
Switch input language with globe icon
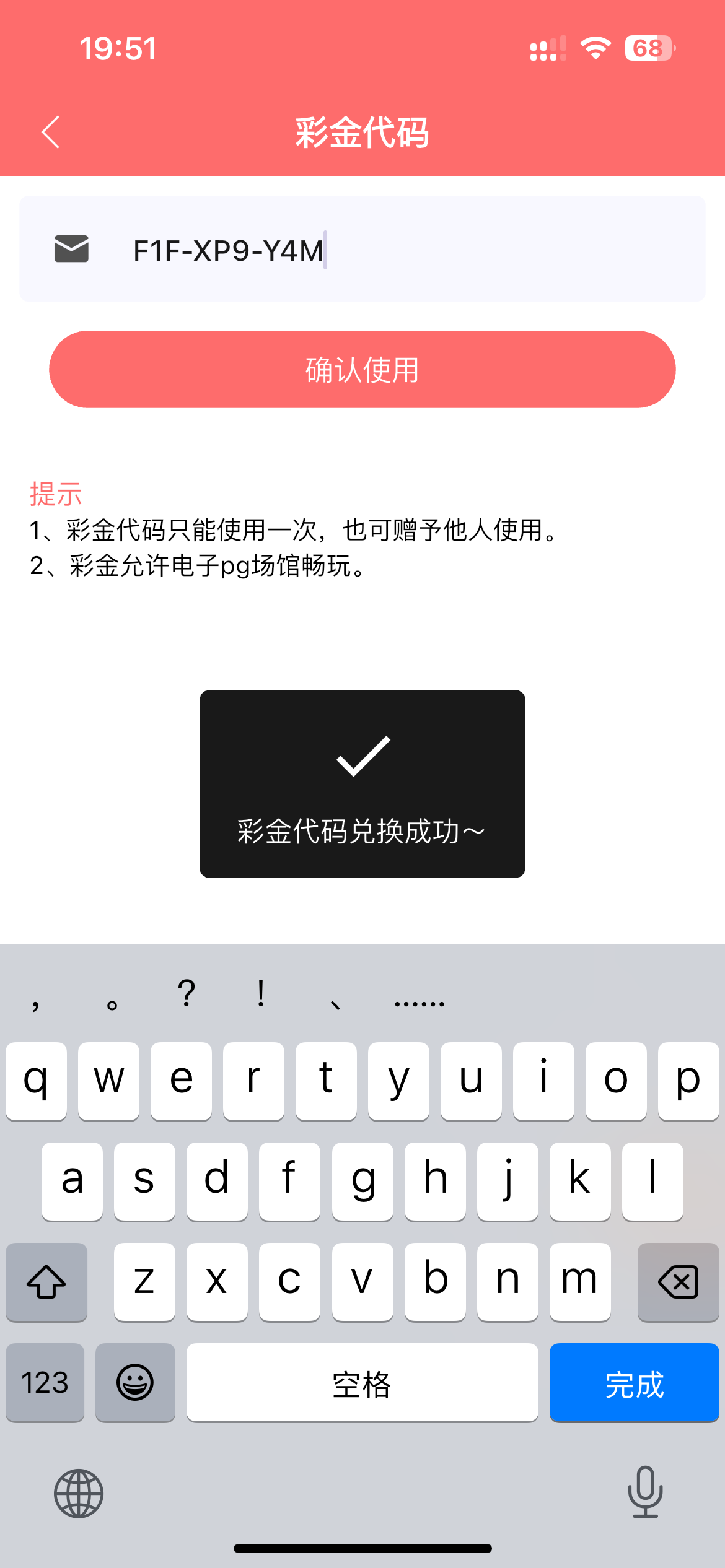(79, 1493)
